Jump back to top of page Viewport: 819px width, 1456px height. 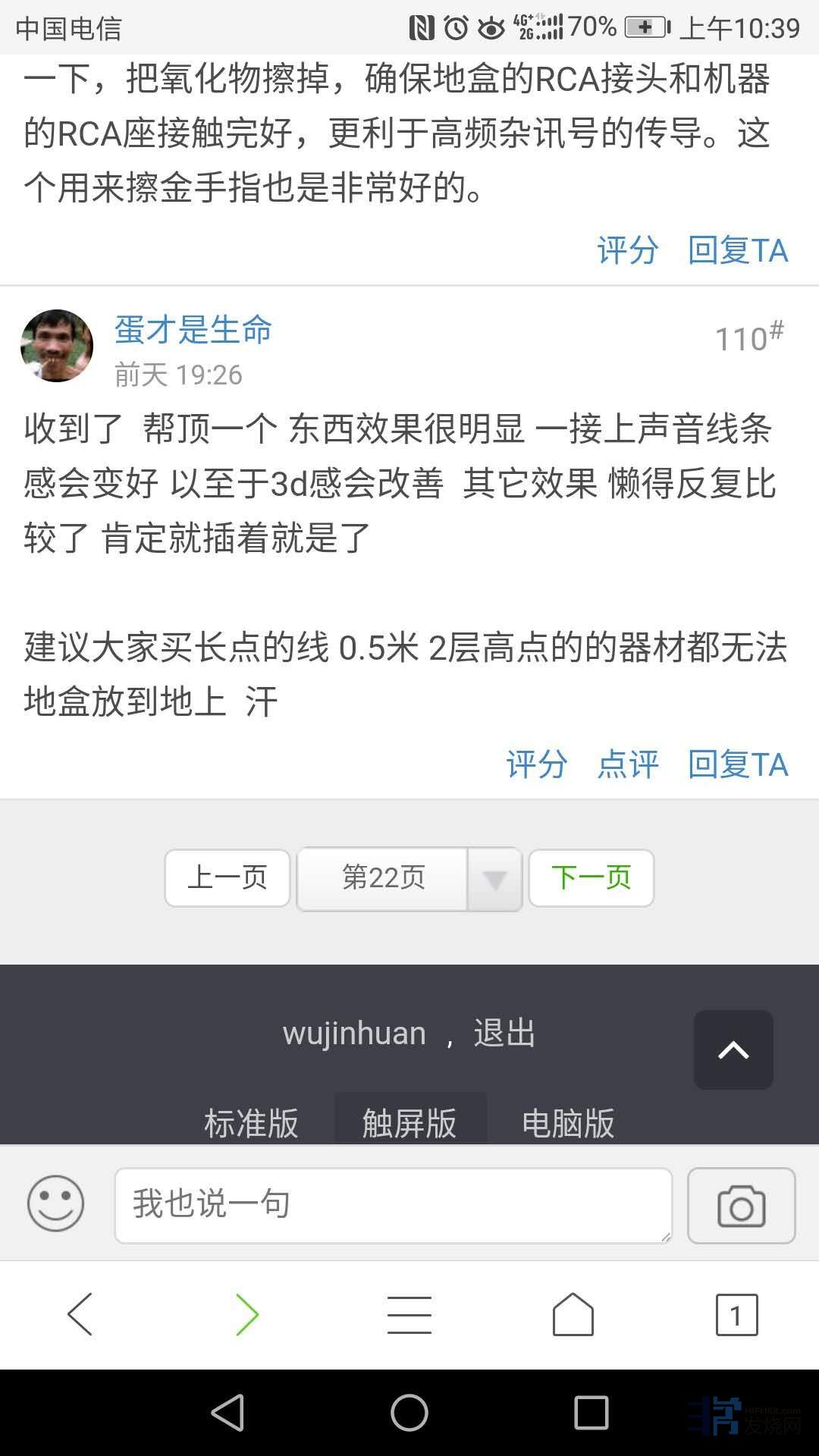pyautogui.click(x=733, y=1050)
